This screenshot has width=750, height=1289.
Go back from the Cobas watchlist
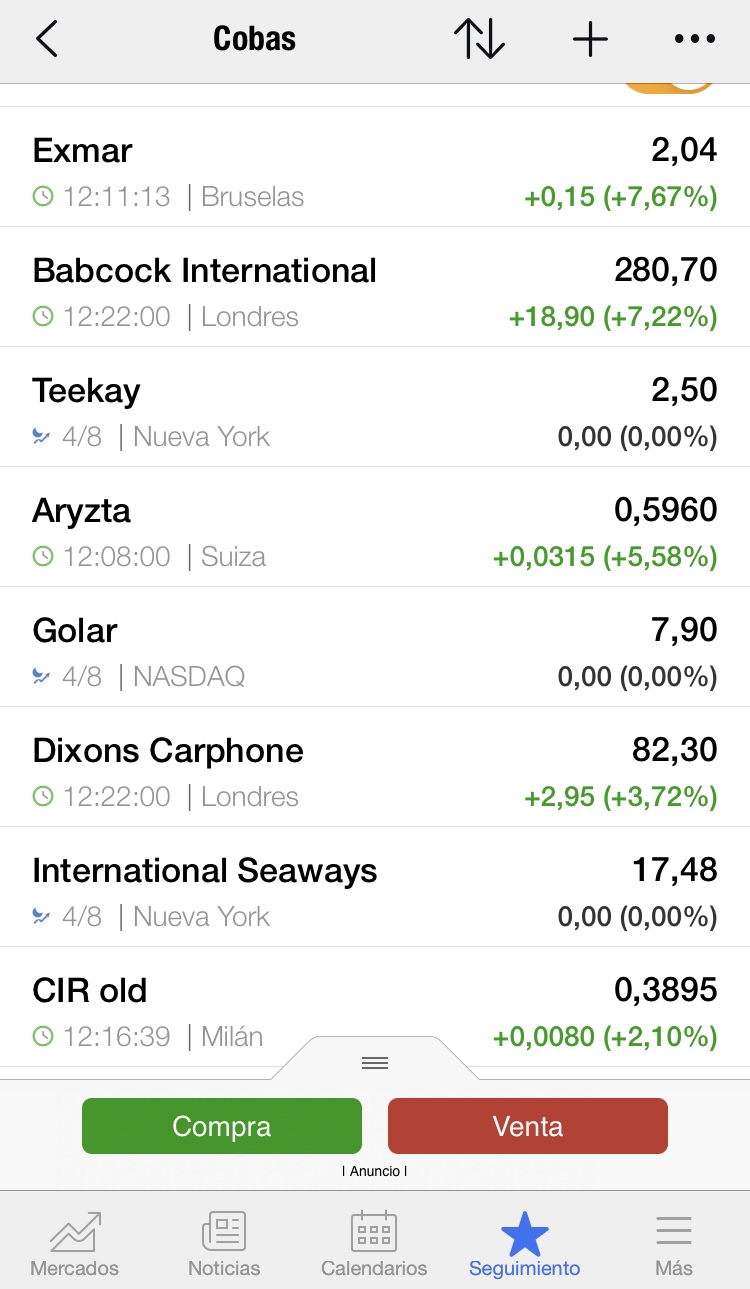(x=47, y=40)
